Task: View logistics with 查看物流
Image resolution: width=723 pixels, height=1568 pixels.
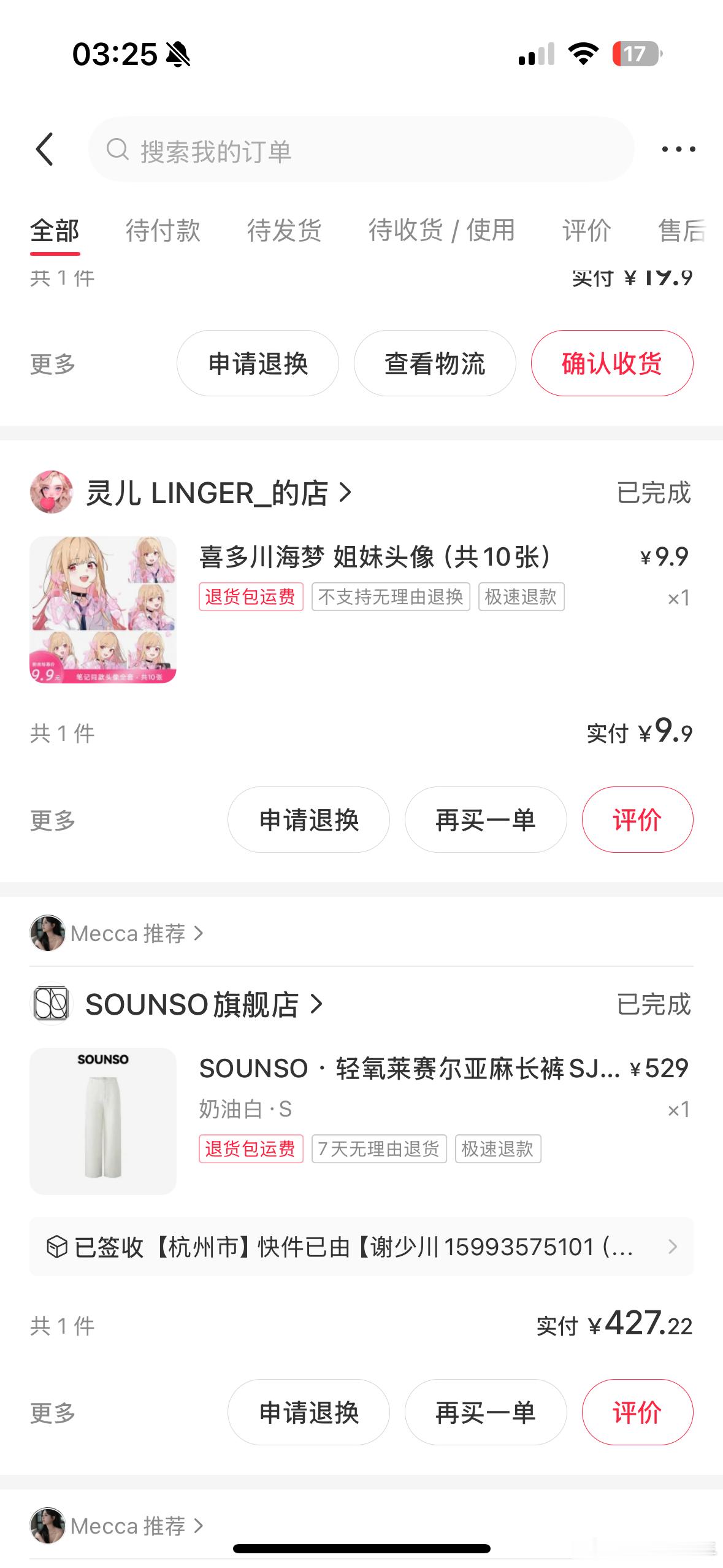Action: click(x=434, y=363)
